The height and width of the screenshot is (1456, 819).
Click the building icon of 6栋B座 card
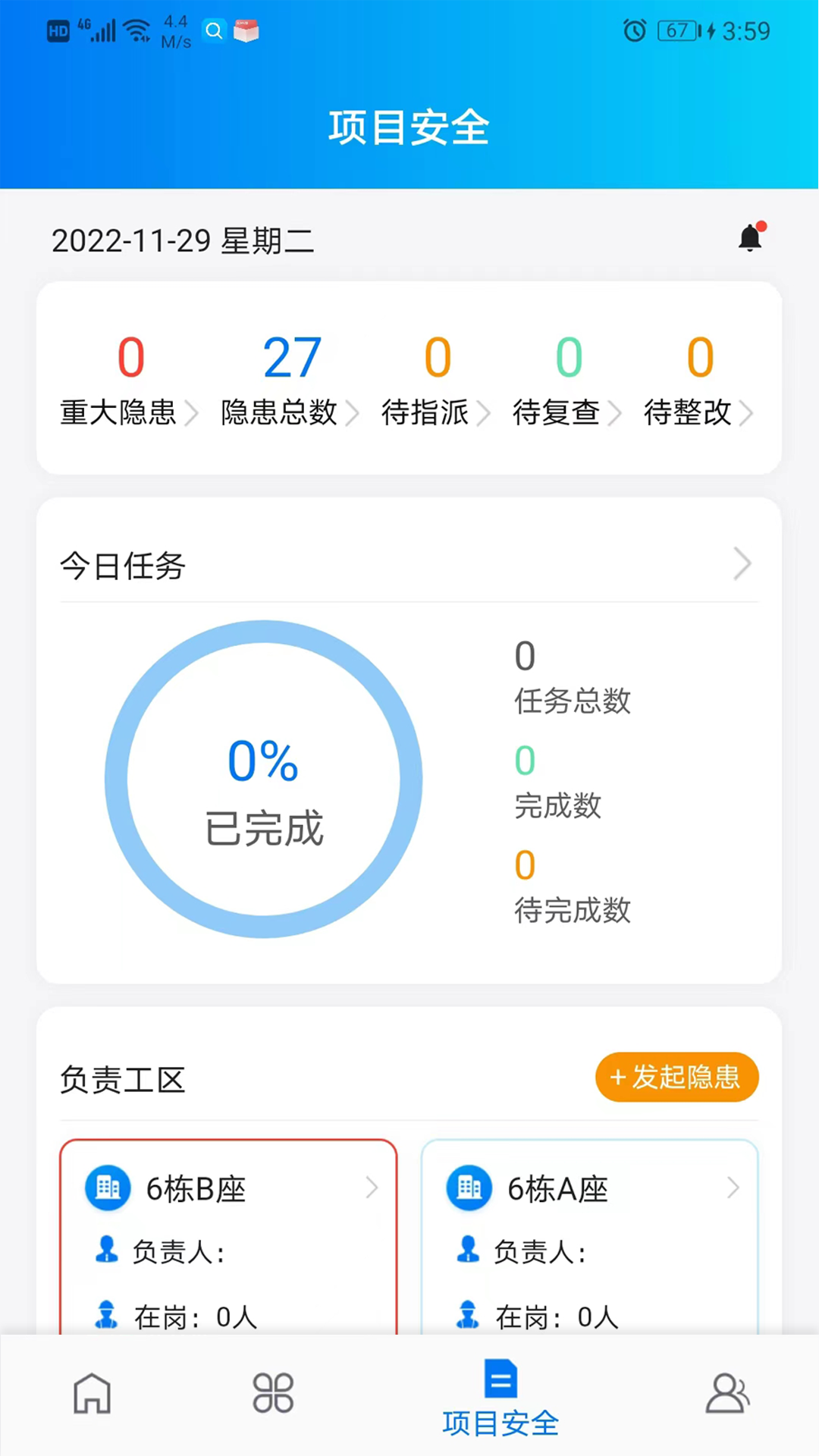click(x=108, y=1188)
